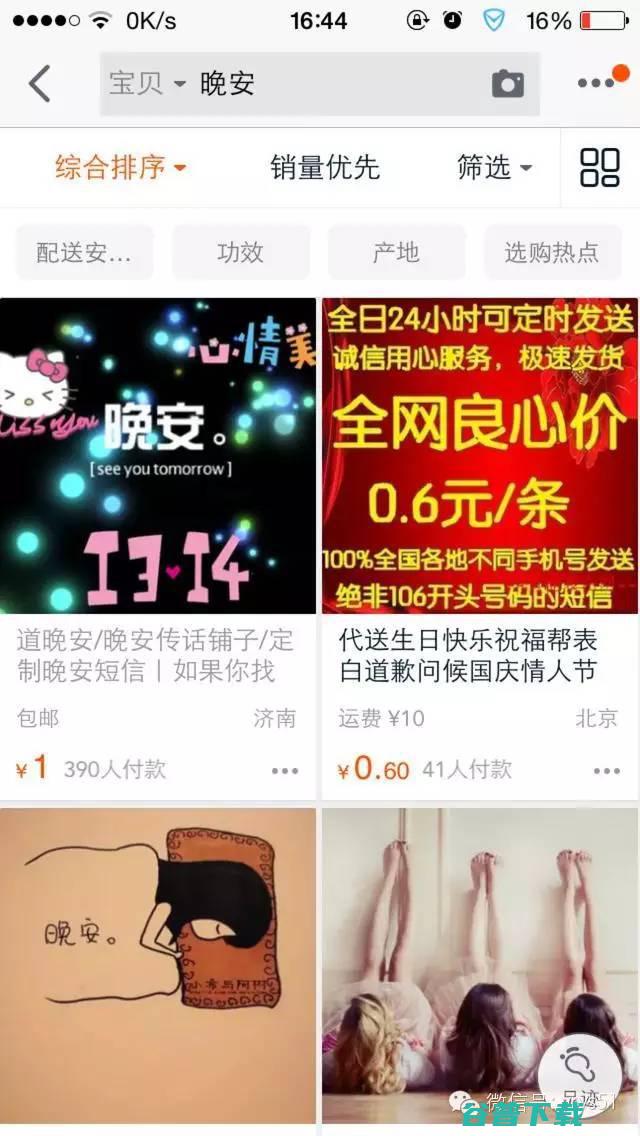Select the 配送安… filter chip
Viewport: 640px width, 1136px height.
[85, 253]
